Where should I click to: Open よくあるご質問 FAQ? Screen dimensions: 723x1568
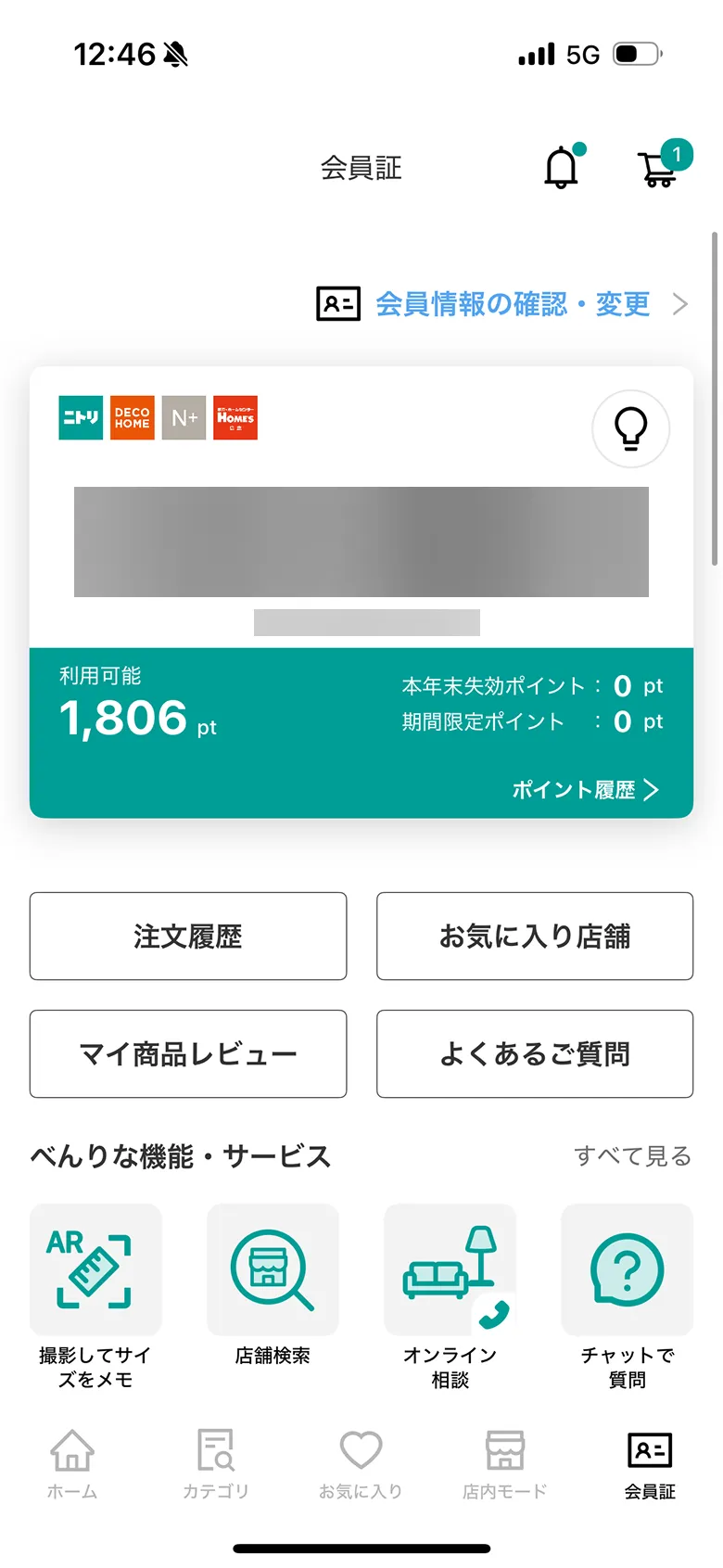tap(535, 1054)
